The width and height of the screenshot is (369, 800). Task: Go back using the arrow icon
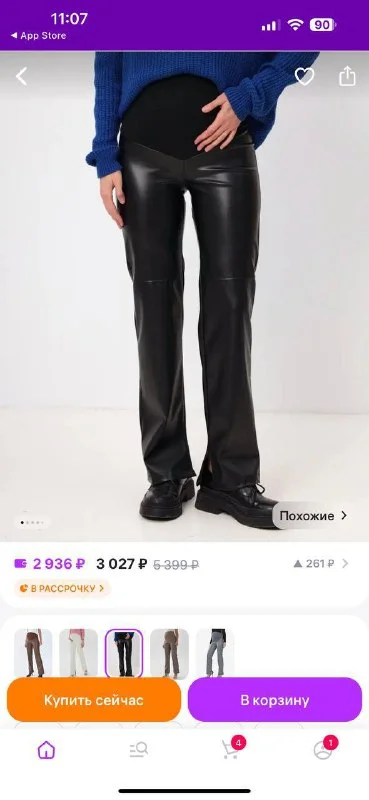pos(21,77)
